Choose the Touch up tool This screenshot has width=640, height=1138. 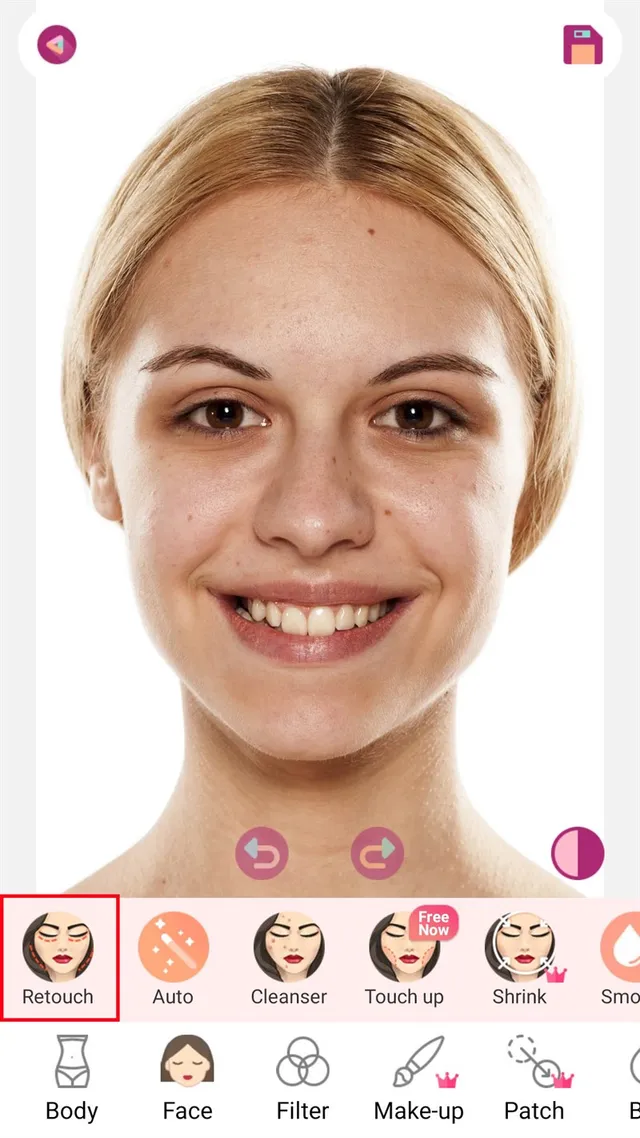coord(404,958)
